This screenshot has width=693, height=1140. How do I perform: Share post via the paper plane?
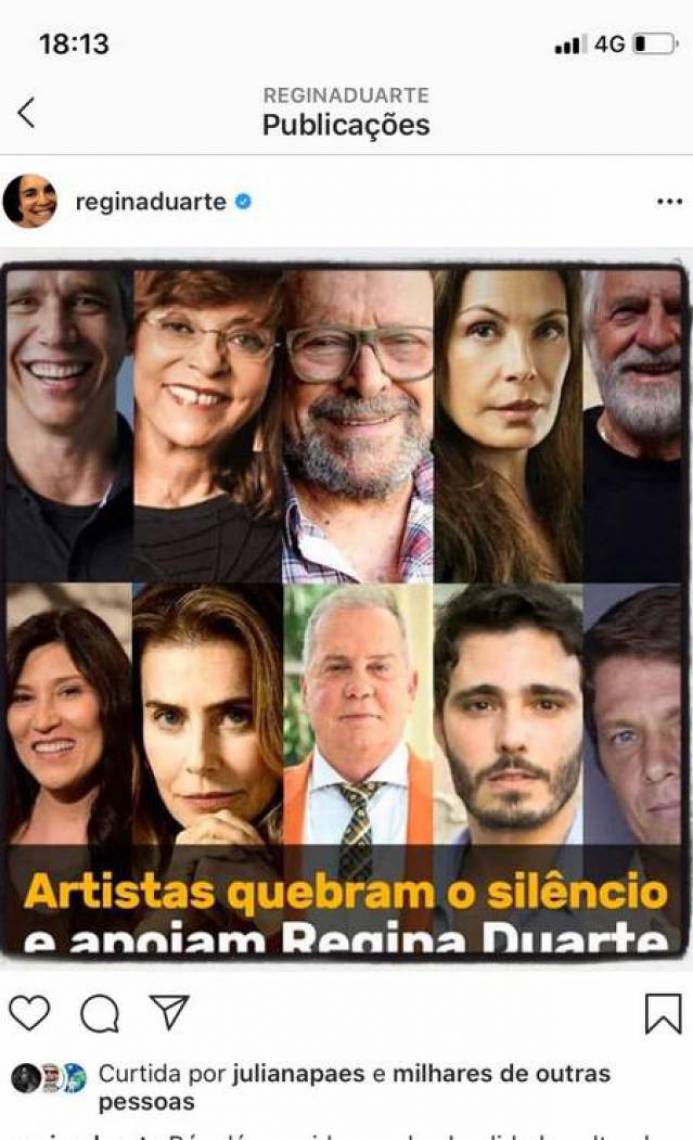tap(169, 1012)
